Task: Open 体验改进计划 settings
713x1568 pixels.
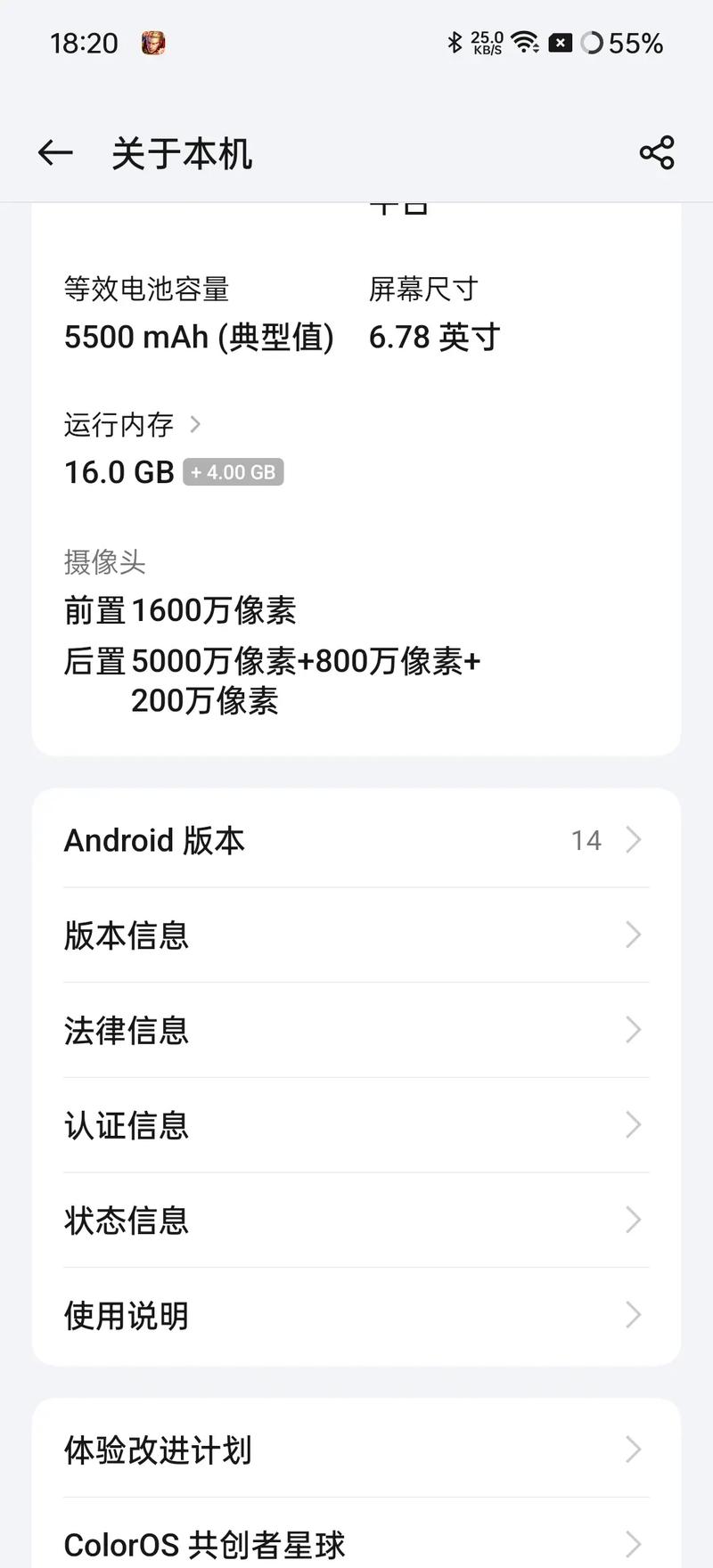Action: point(356,1450)
